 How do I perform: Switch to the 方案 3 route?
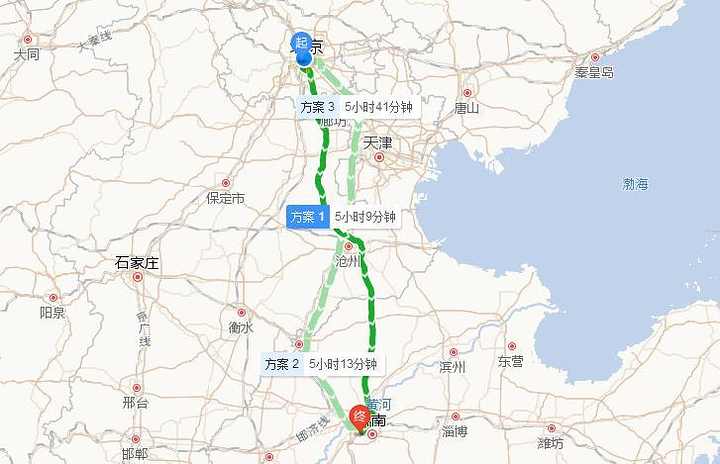click(x=319, y=106)
